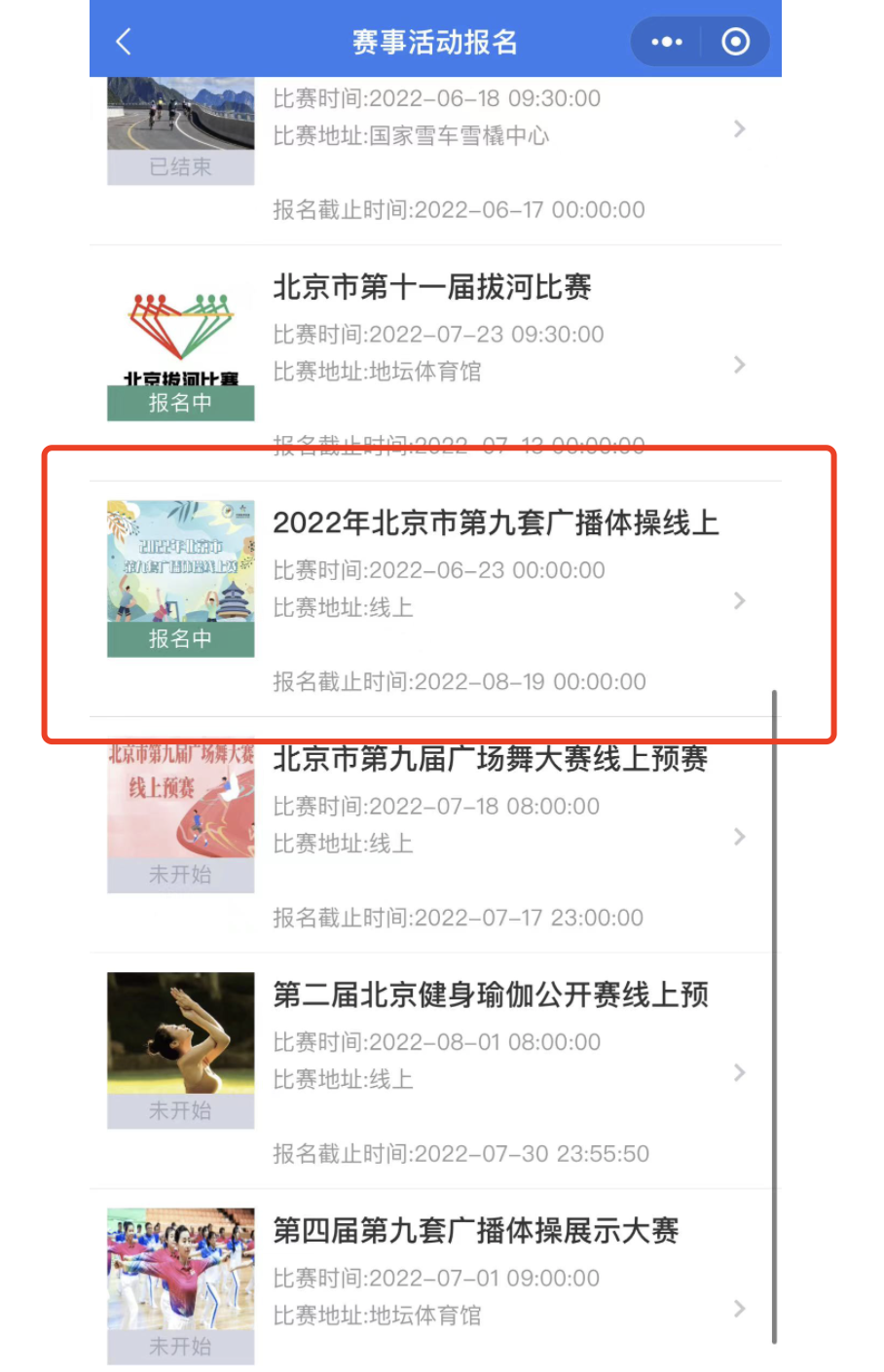Close the mini program via circle icon

pos(736,42)
